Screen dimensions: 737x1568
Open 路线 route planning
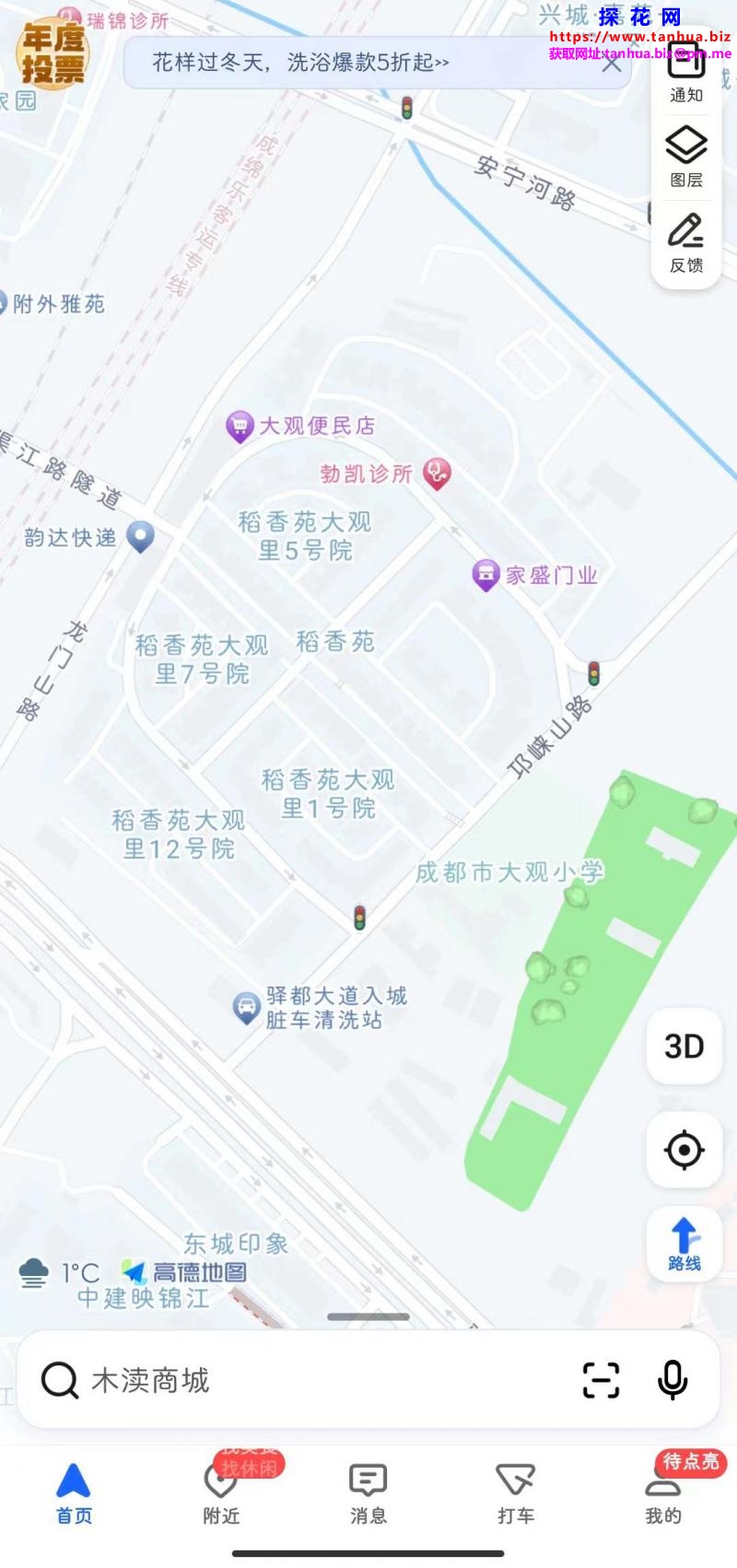[684, 1244]
